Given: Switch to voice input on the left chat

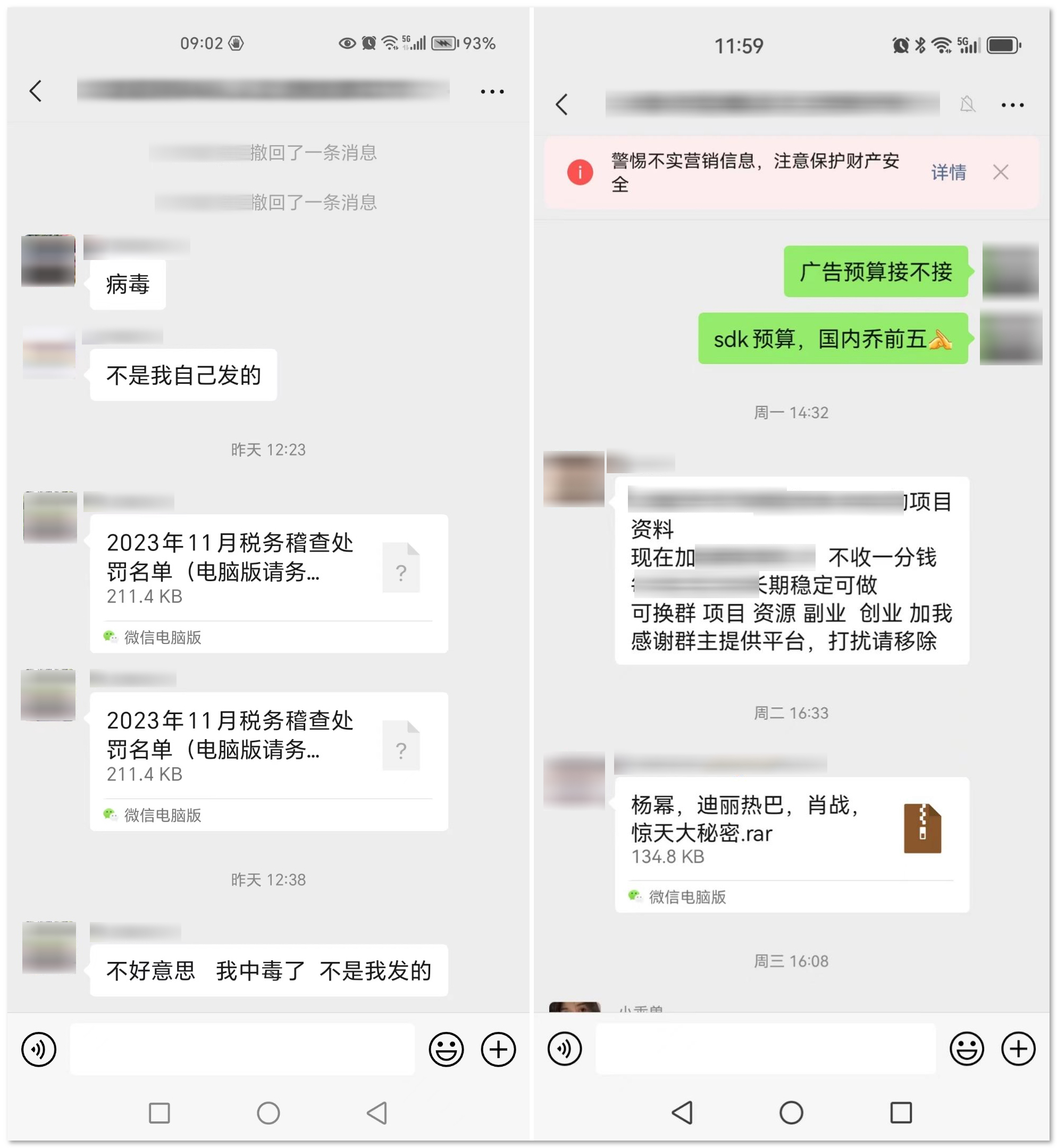Looking at the screenshot, I should (39, 1049).
